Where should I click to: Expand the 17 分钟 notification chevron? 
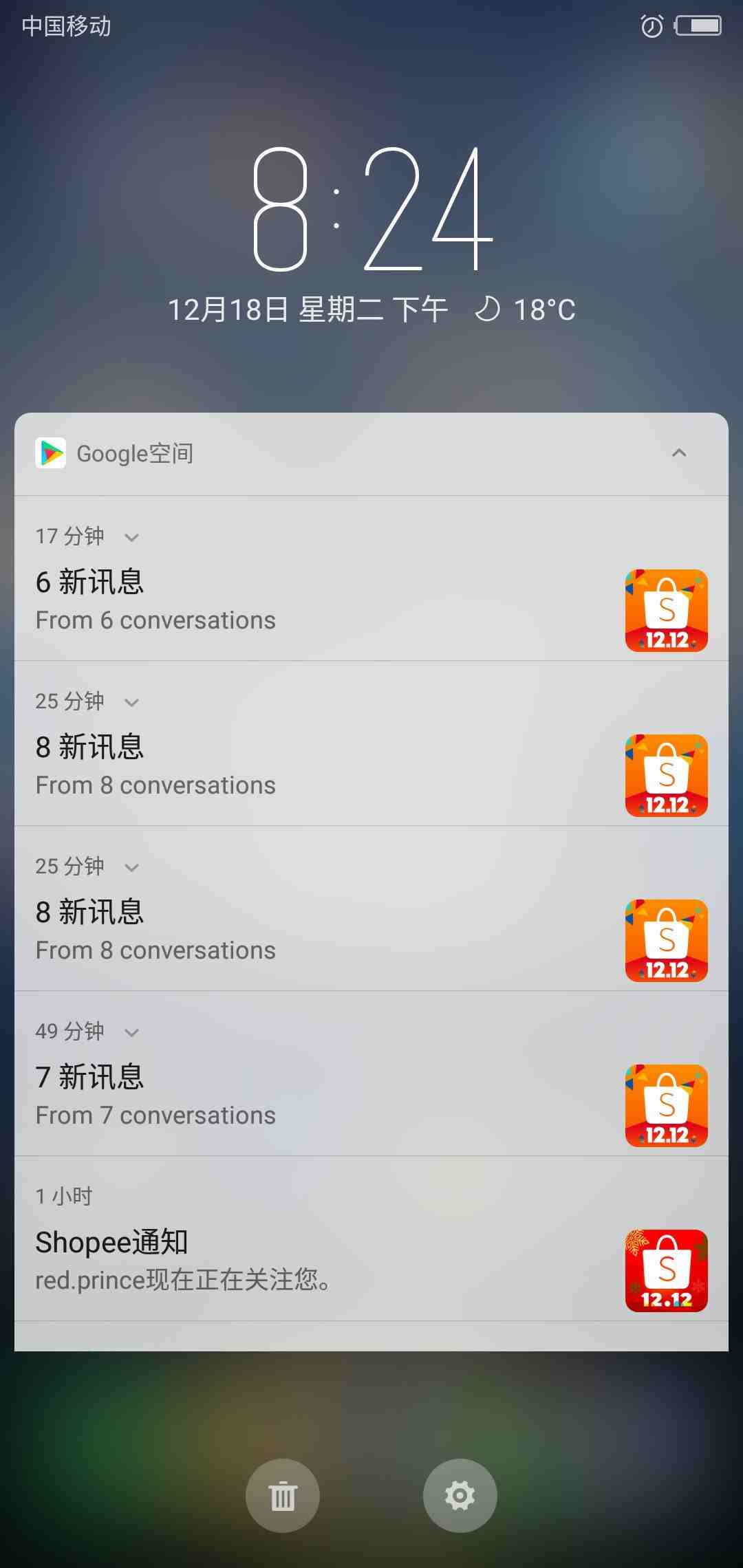pos(131,537)
